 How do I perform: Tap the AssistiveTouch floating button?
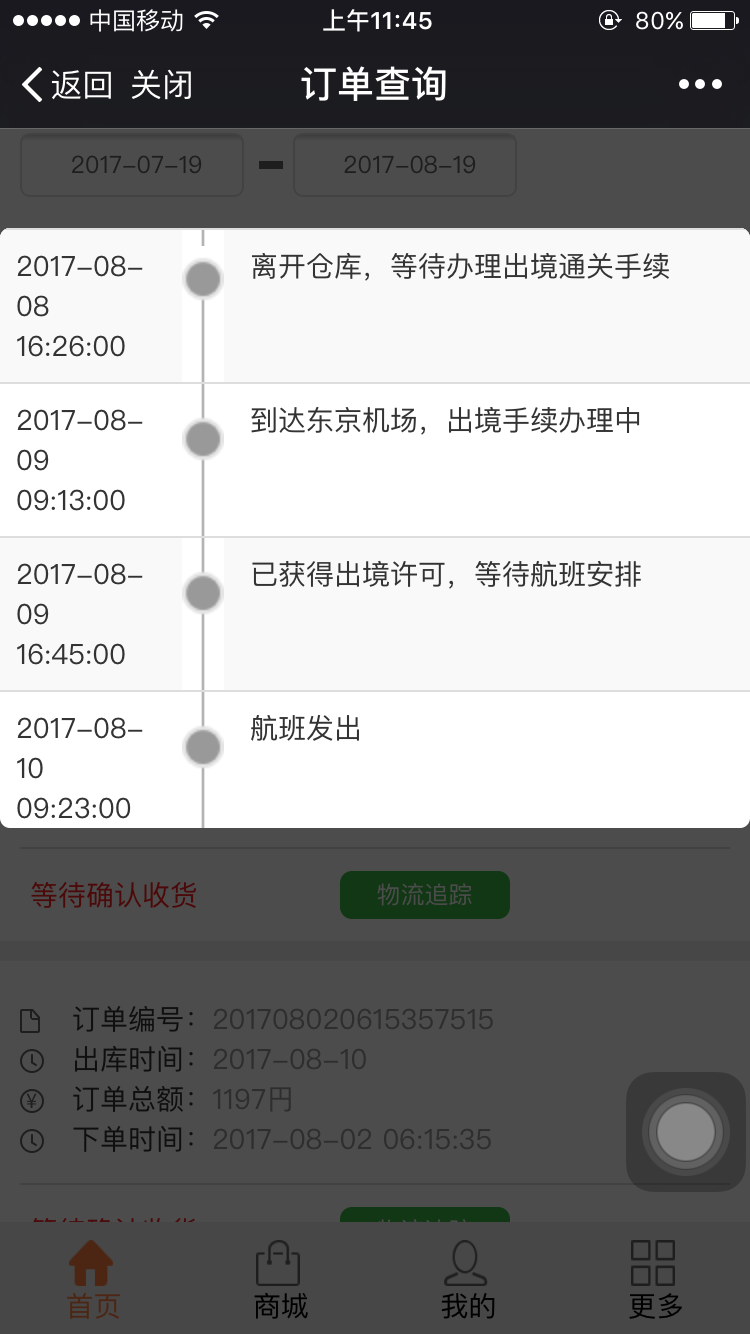point(686,1132)
